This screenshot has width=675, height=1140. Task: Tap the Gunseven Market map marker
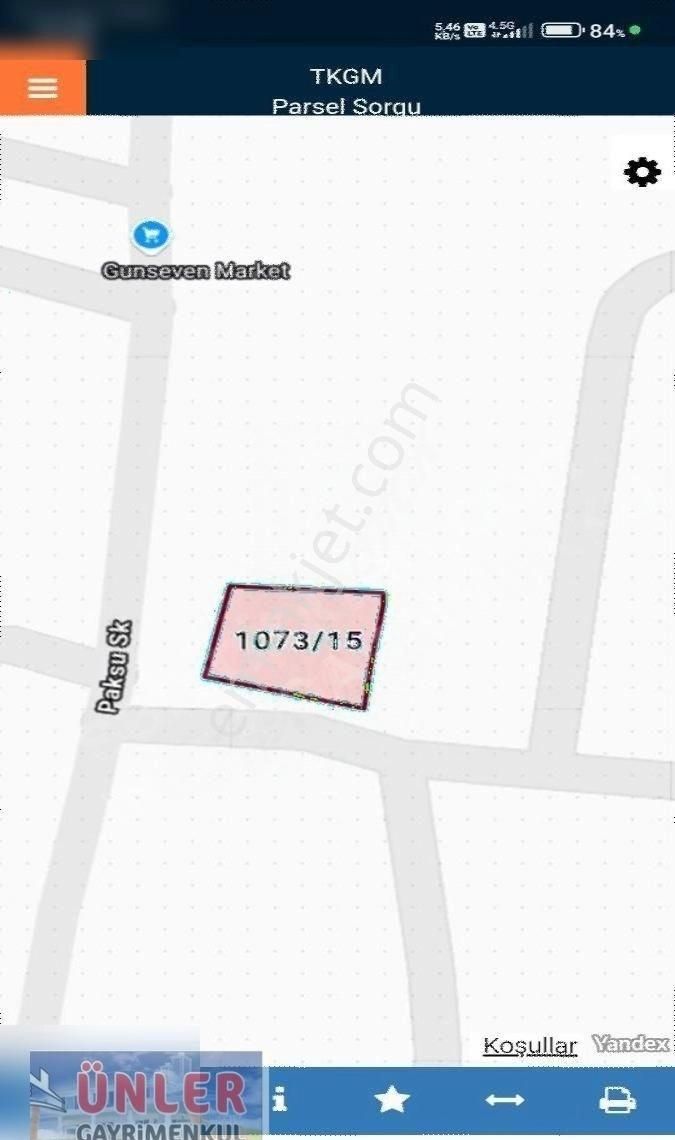point(151,236)
